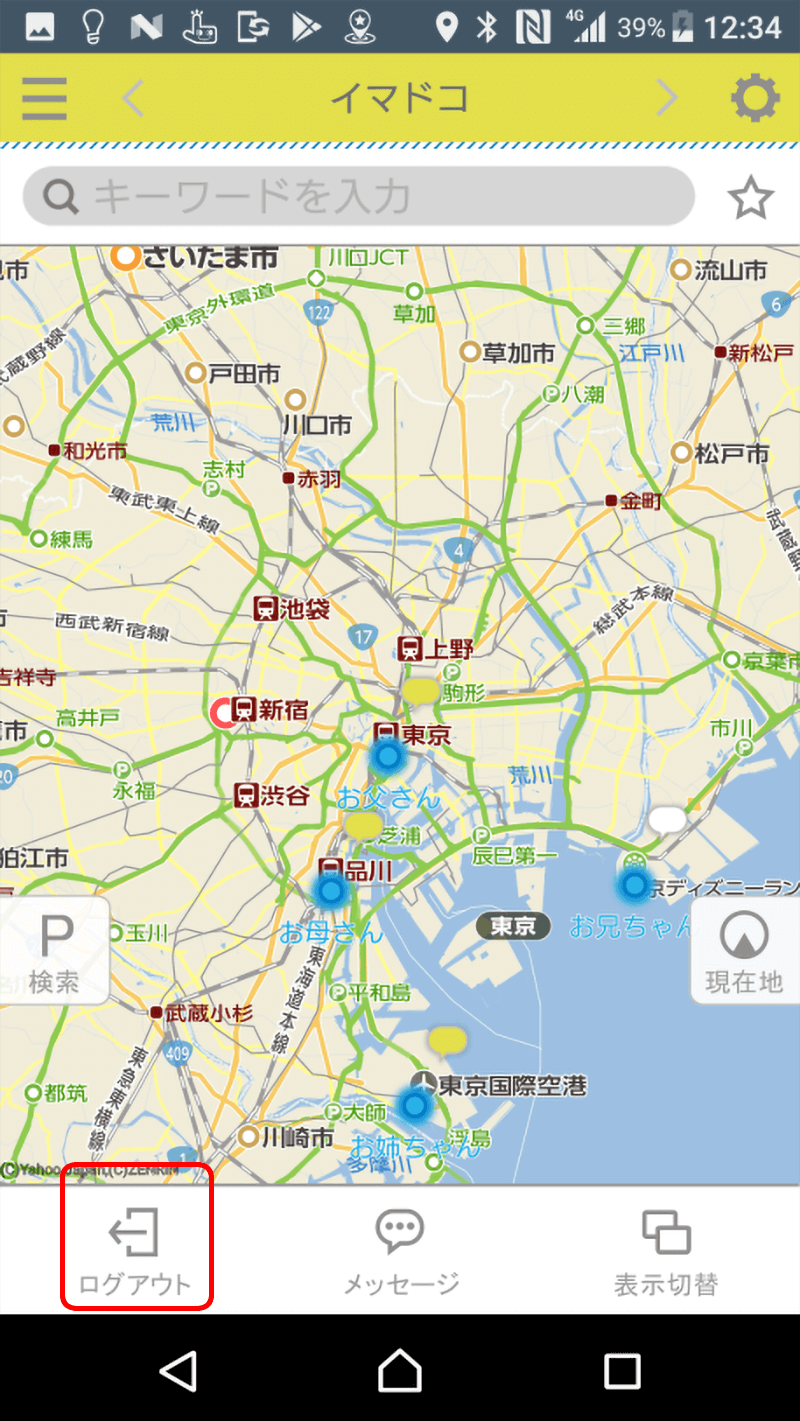This screenshot has height=1421, width=800.
Task: Go to the previous screen with left chevron
Action: click(133, 98)
